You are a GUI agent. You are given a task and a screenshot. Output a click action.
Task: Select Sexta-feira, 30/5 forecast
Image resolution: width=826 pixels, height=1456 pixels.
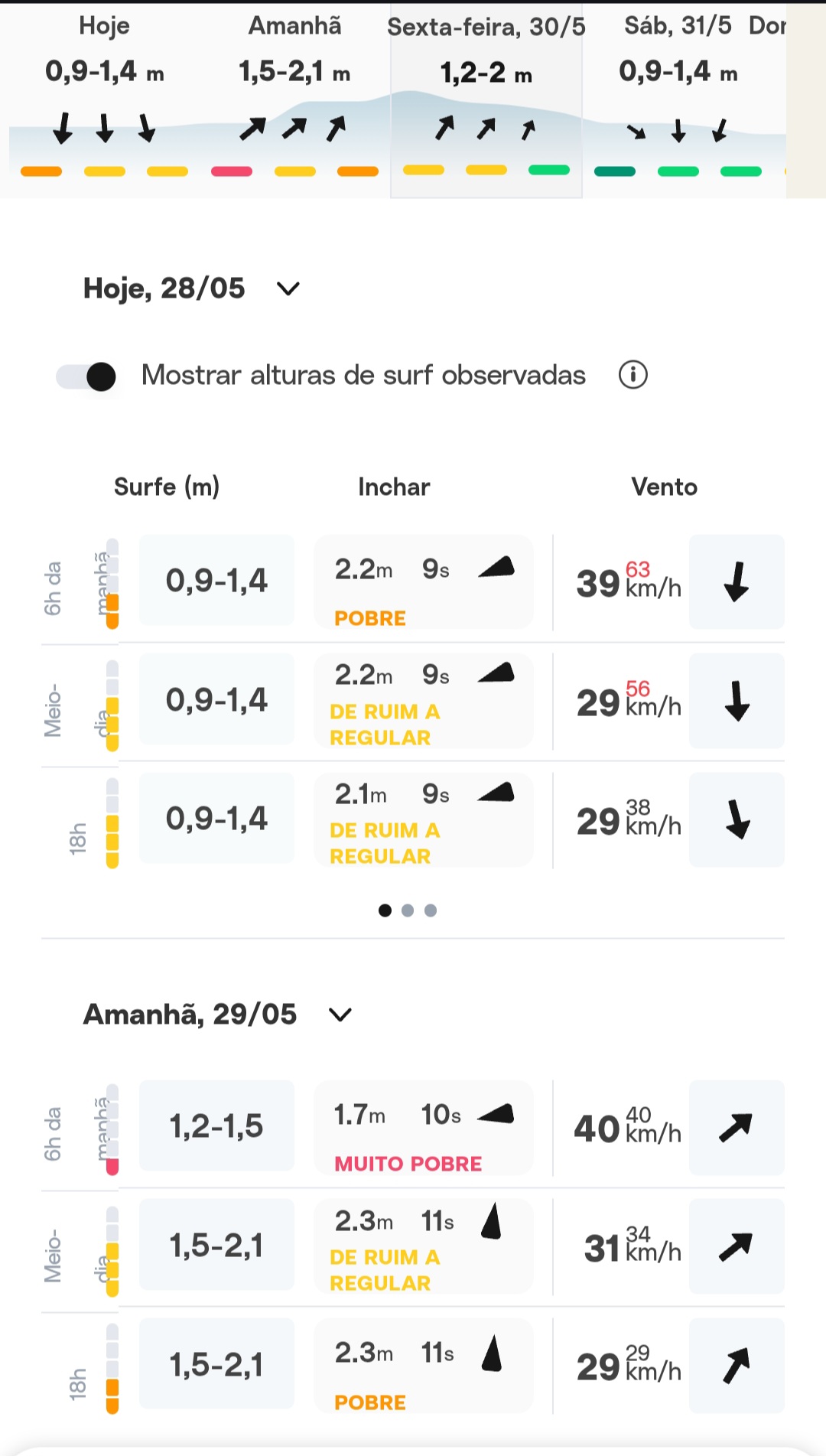click(486, 99)
